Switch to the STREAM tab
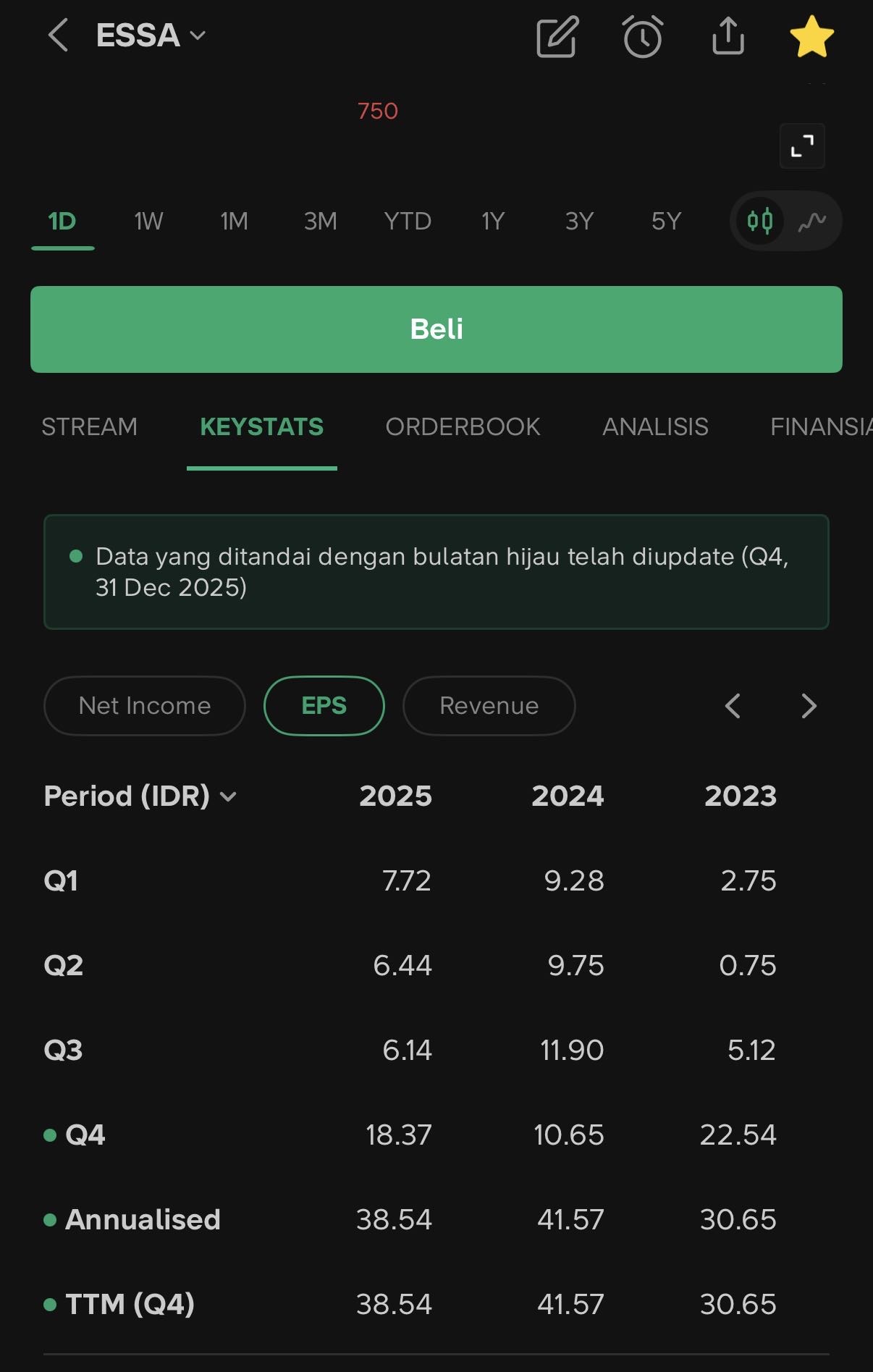The width and height of the screenshot is (873, 1372). (x=89, y=426)
